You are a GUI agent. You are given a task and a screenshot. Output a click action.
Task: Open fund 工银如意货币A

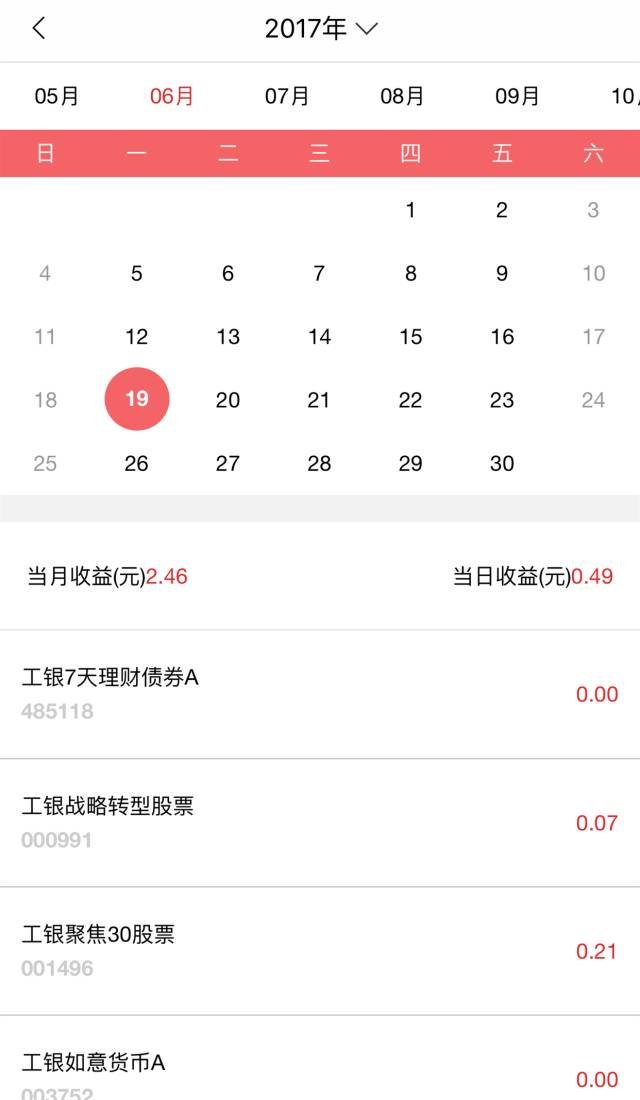(320, 1070)
